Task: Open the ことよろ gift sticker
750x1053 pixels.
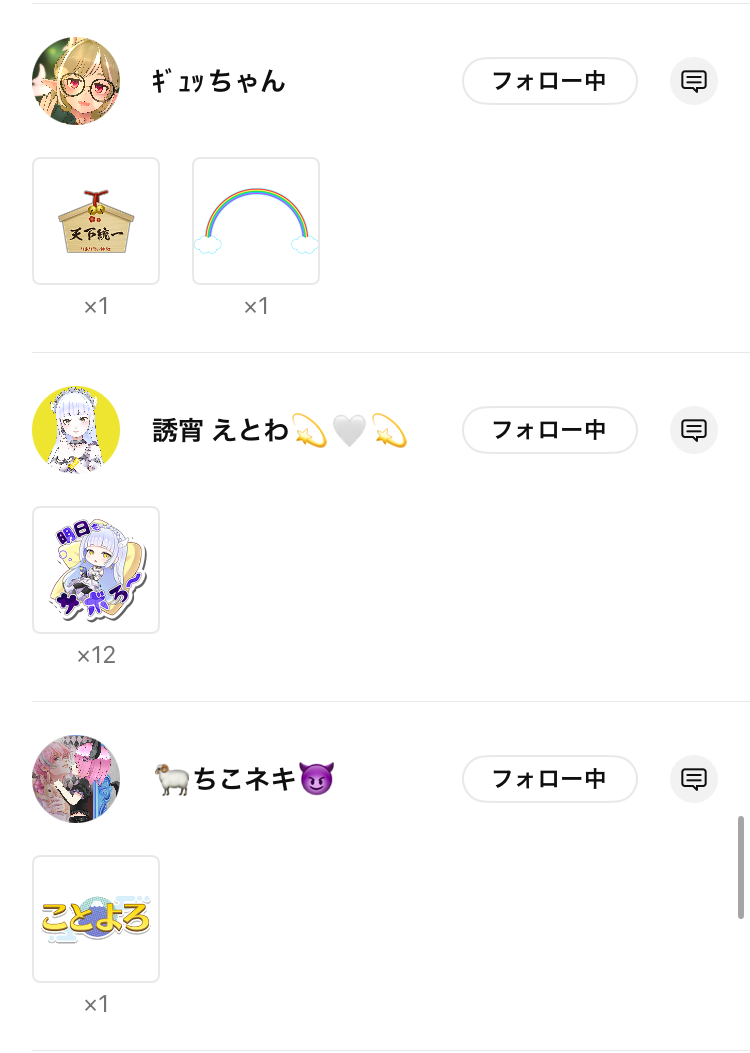Action: 96,919
